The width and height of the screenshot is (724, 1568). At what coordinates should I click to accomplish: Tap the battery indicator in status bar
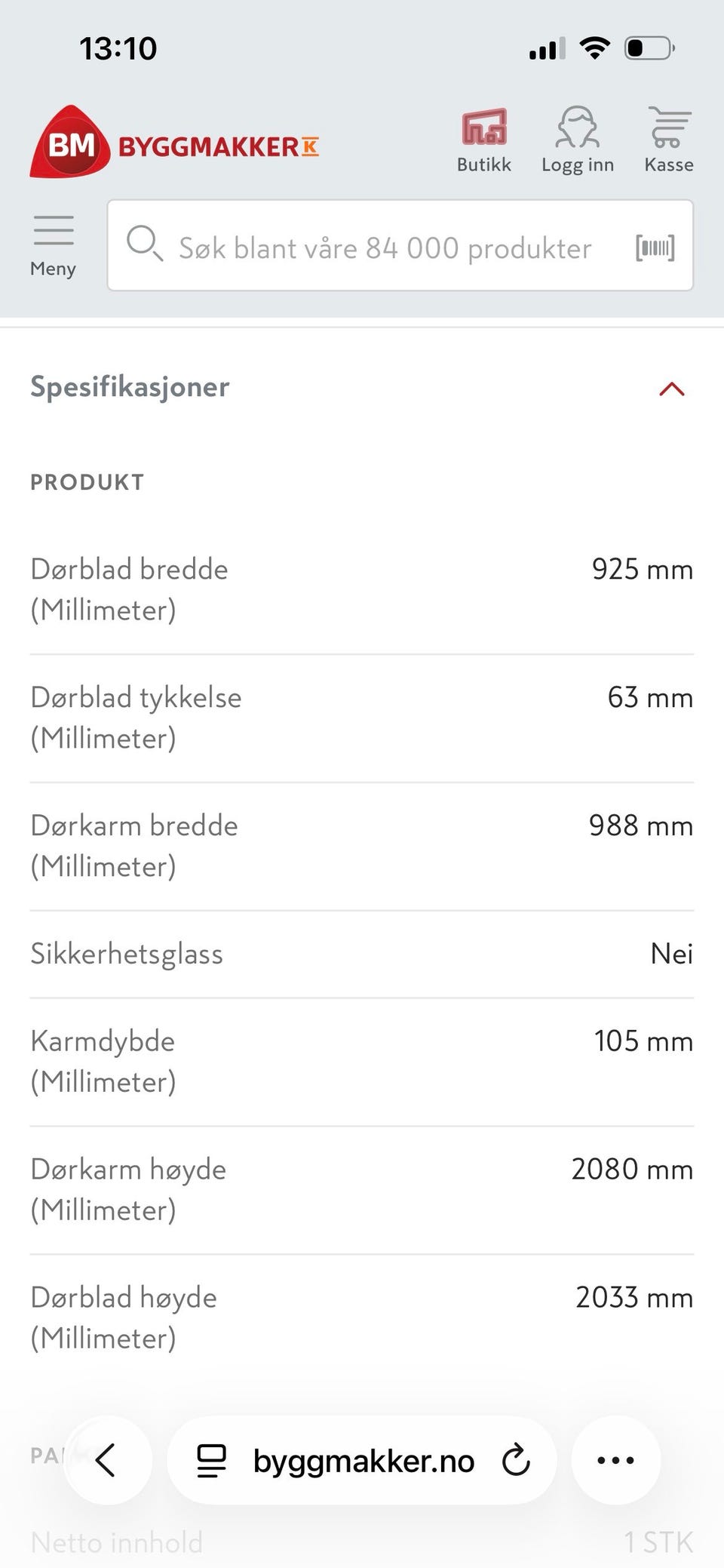[649, 48]
